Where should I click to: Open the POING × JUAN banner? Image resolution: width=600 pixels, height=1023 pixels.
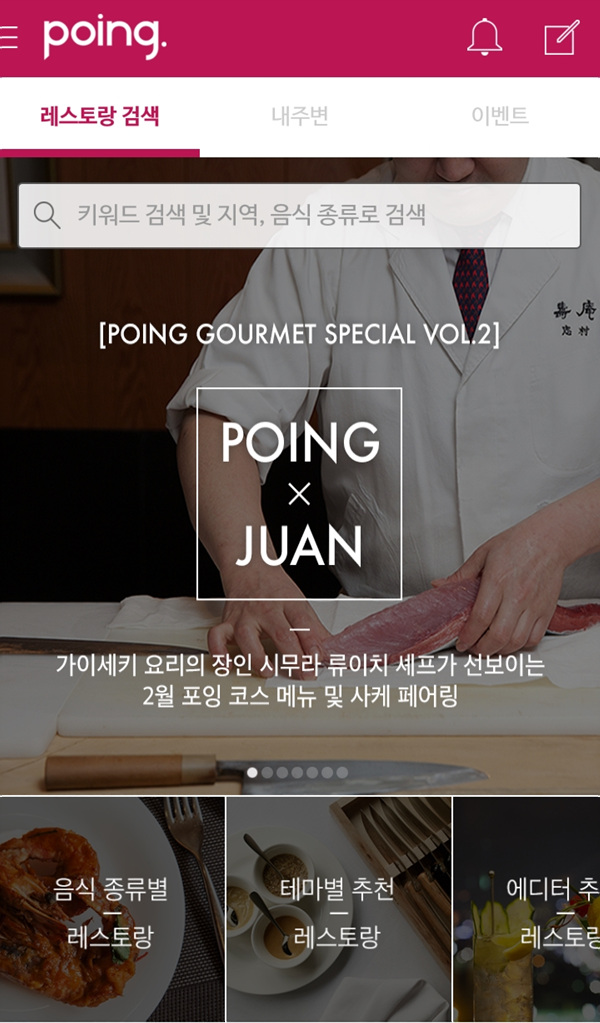(x=299, y=494)
